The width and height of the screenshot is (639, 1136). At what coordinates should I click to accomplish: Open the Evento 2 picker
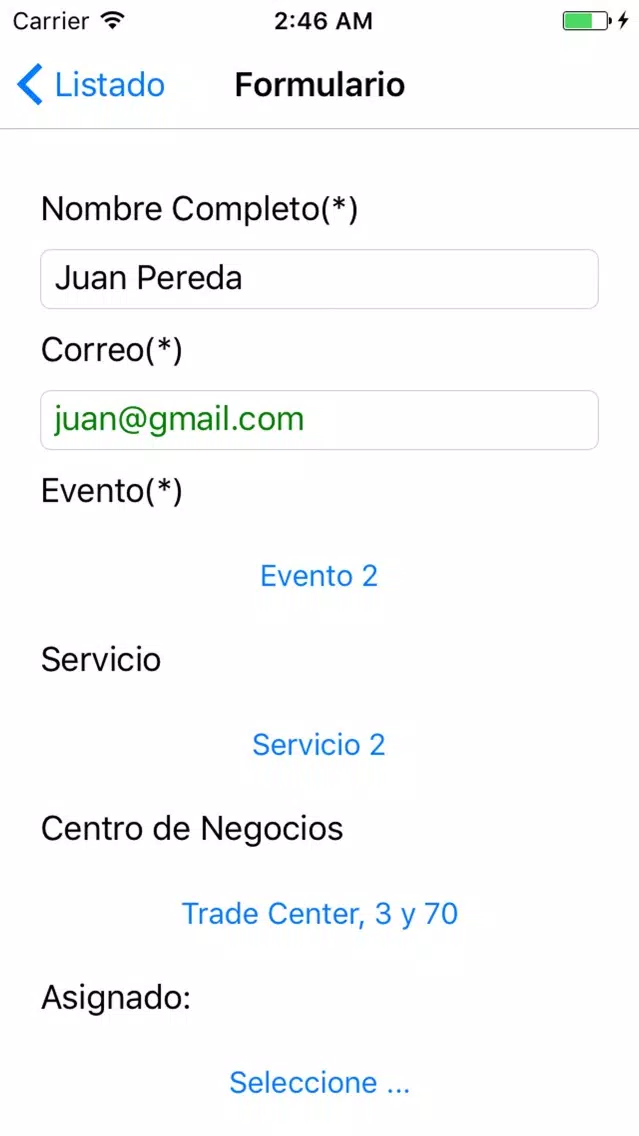[x=320, y=576]
